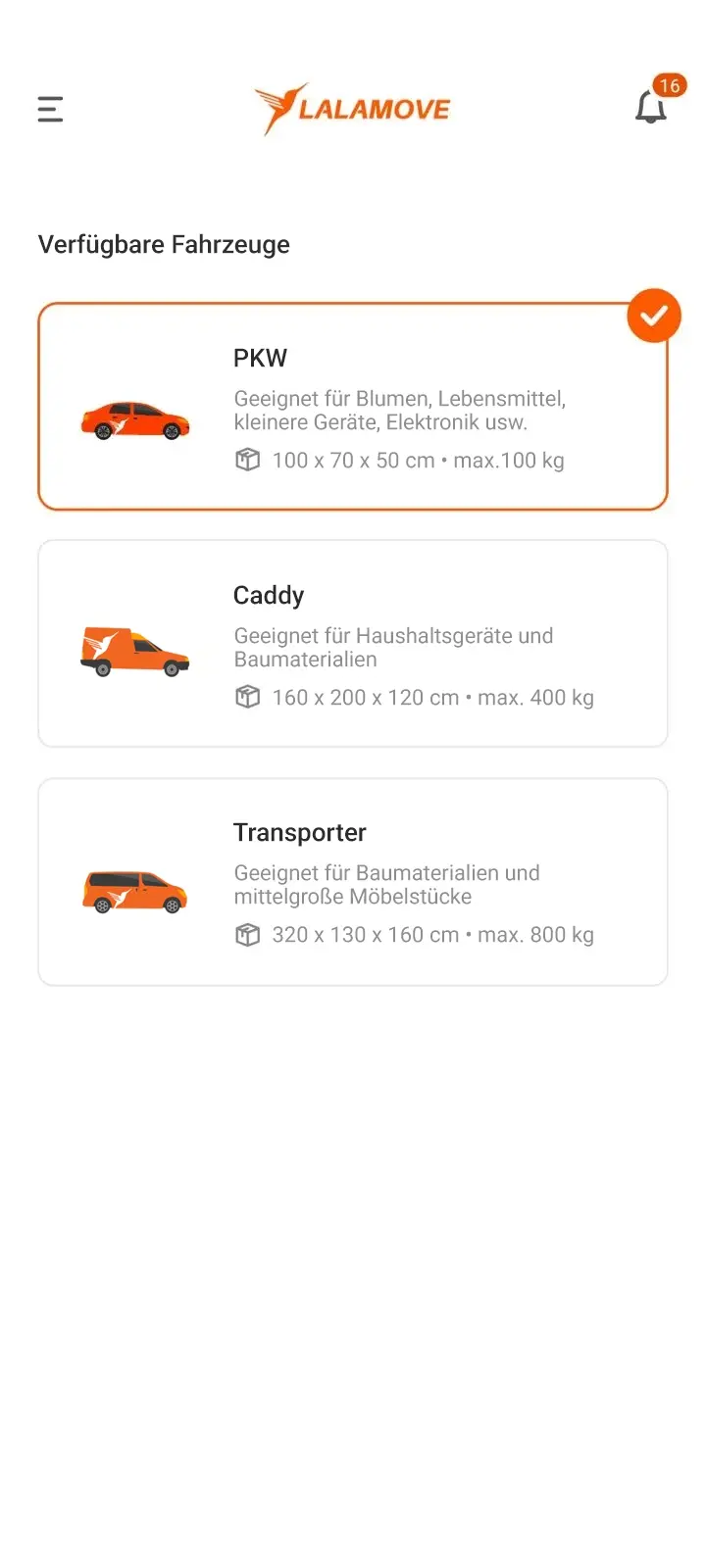Click the PKW title text
This screenshot has width=706, height=1568.
(x=259, y=358)
